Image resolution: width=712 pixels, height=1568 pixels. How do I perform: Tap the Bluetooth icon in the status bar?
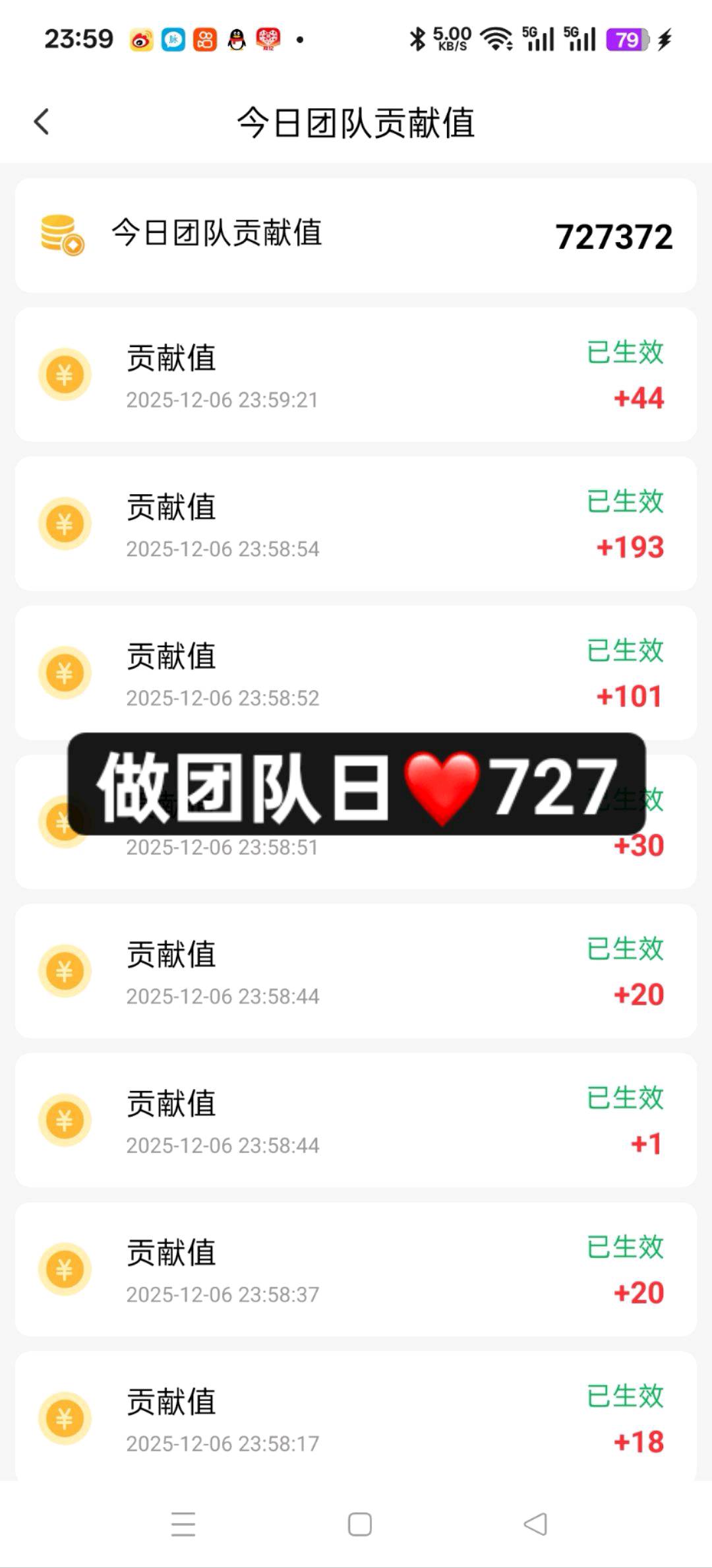417,39
